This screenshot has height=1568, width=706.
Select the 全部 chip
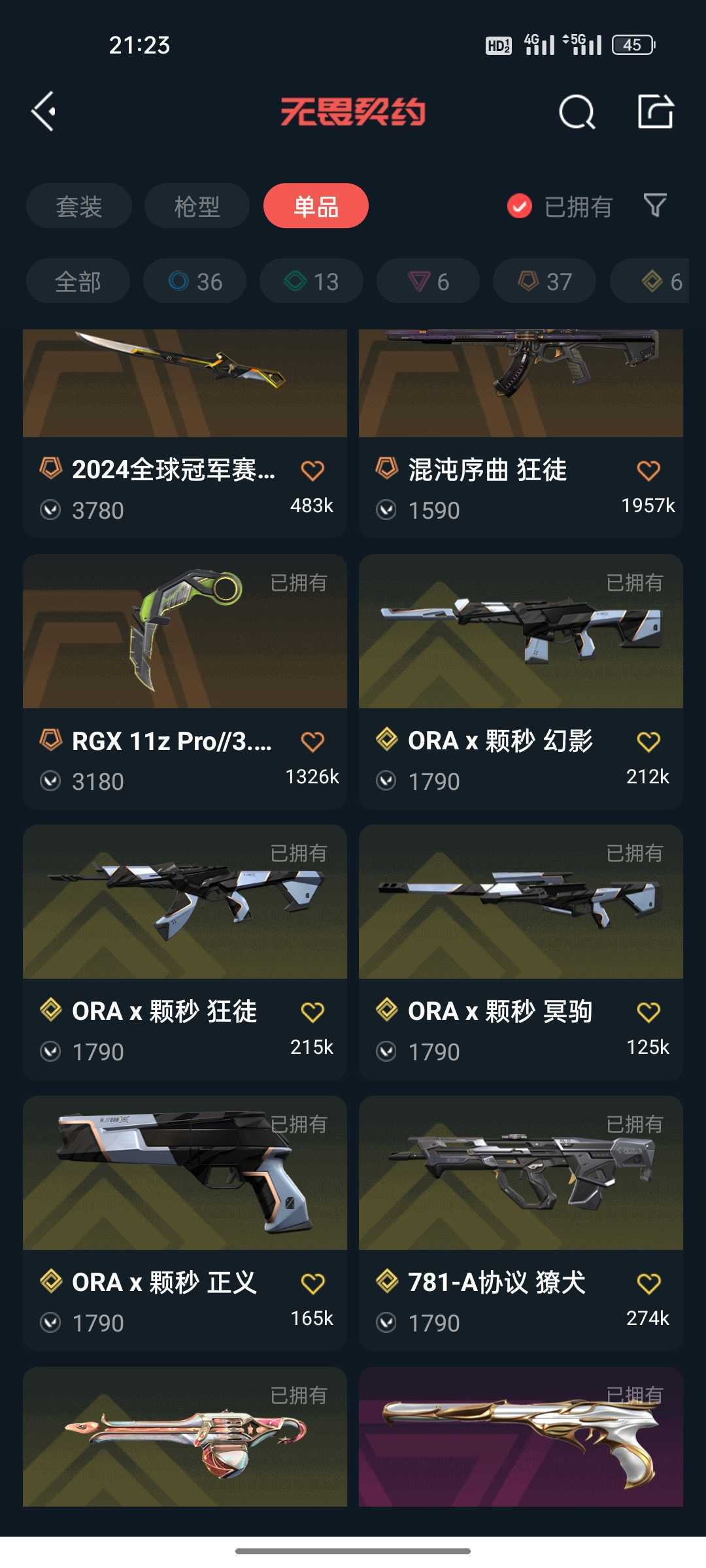[x=78, y=282]
